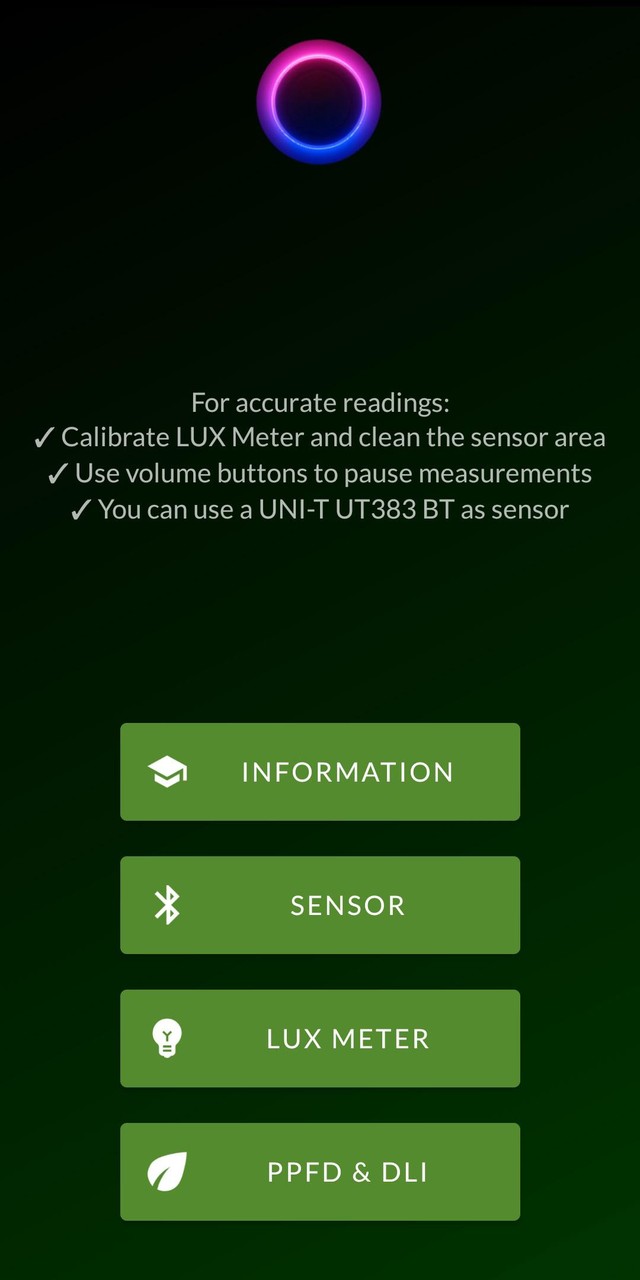
Task: Open PPFD & DLI measurement
Action: coord(320,1172)
